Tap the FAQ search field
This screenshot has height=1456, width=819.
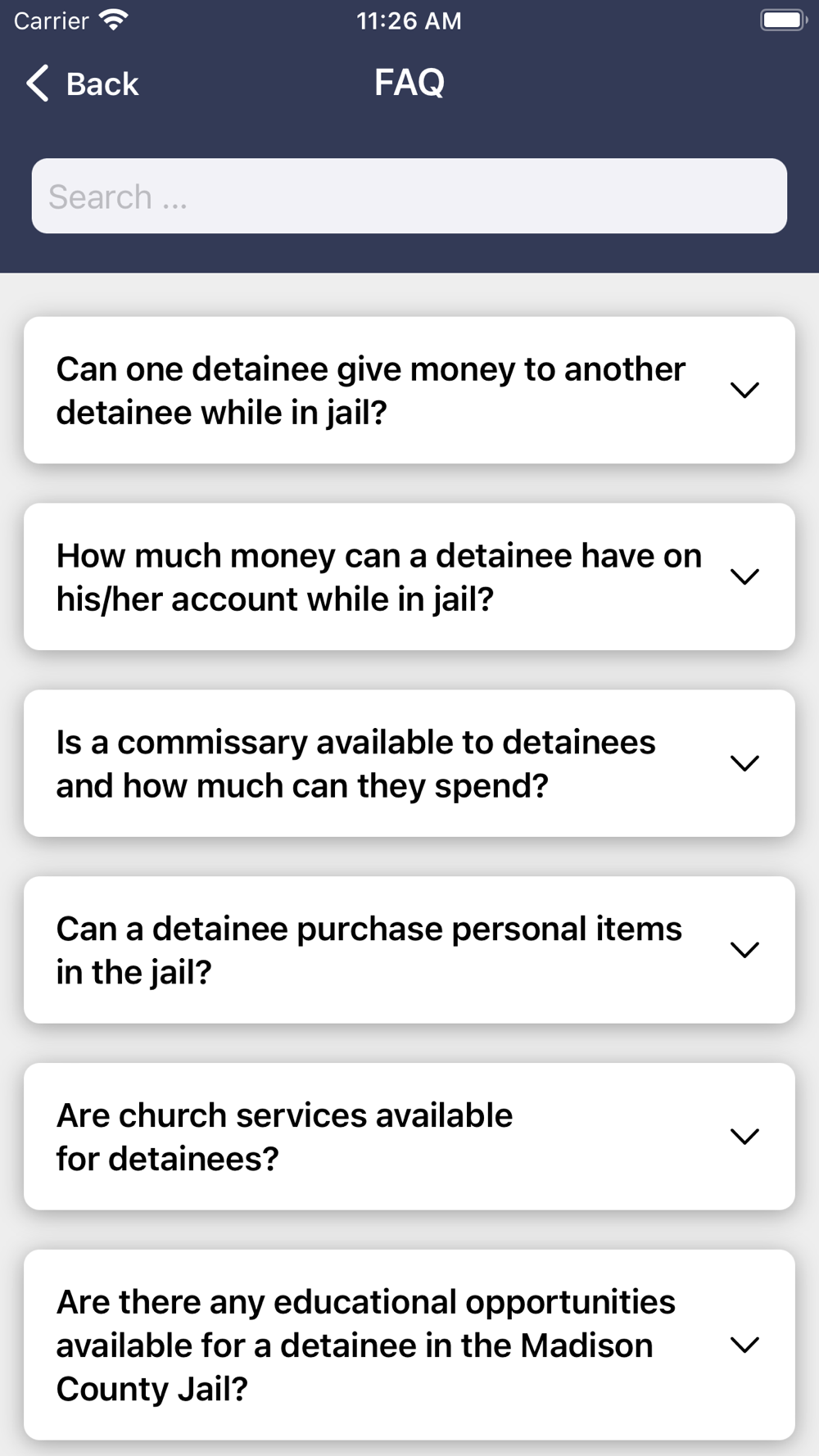click(x=409, y=196)
